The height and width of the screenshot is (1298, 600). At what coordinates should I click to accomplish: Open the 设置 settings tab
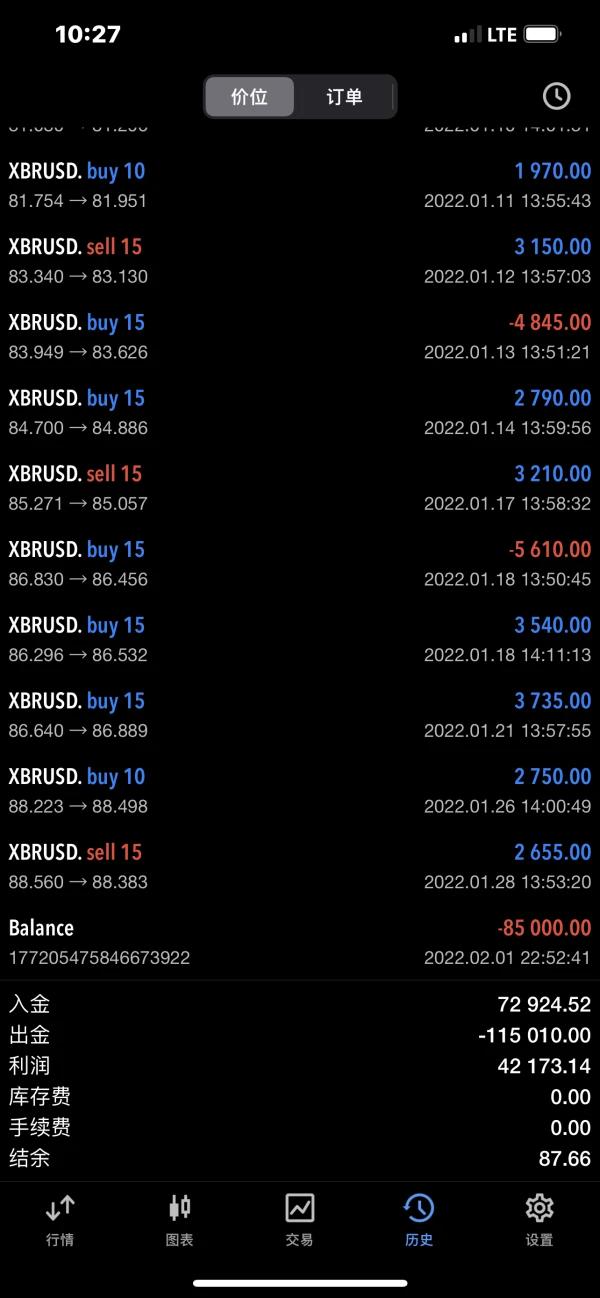(539, 1219)
